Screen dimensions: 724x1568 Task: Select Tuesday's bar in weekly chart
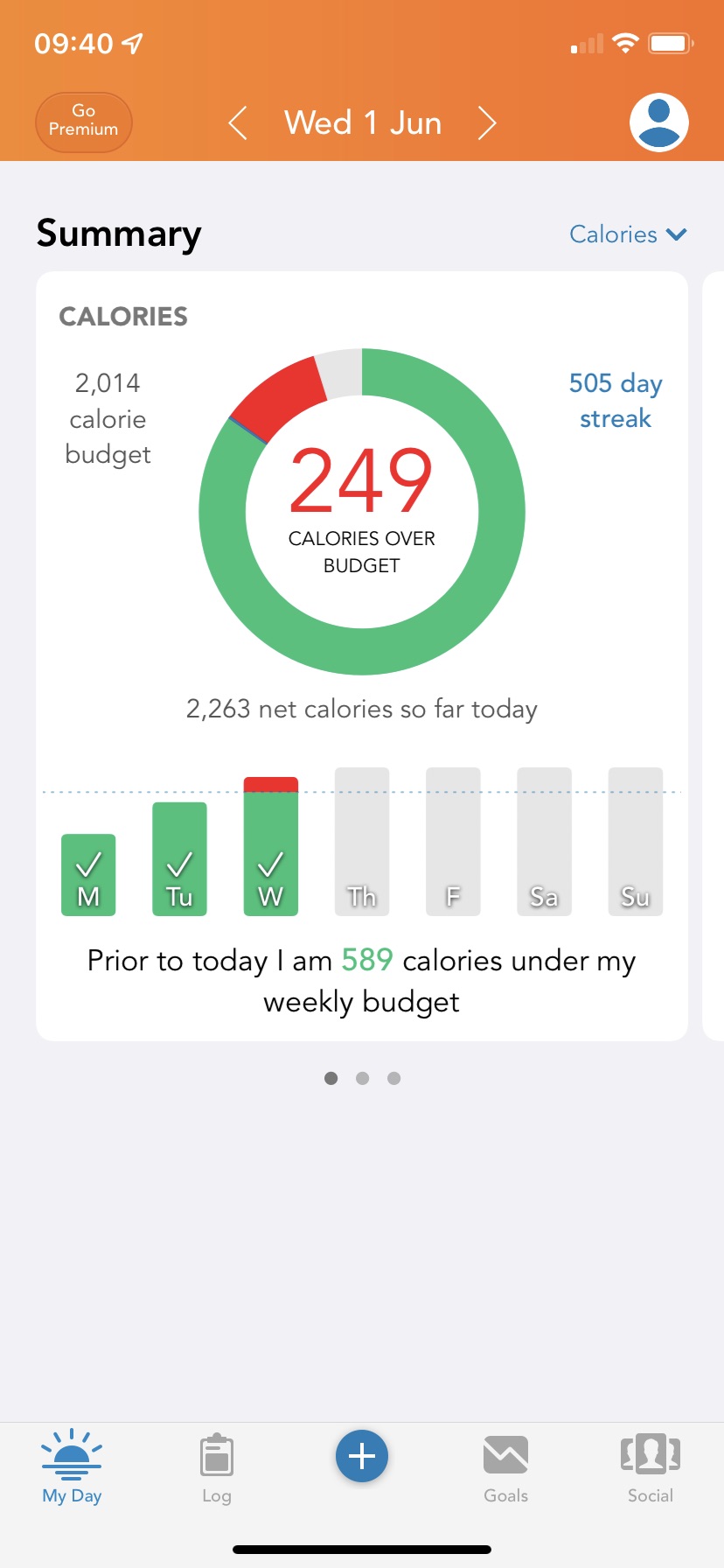[x=179, y=859]
